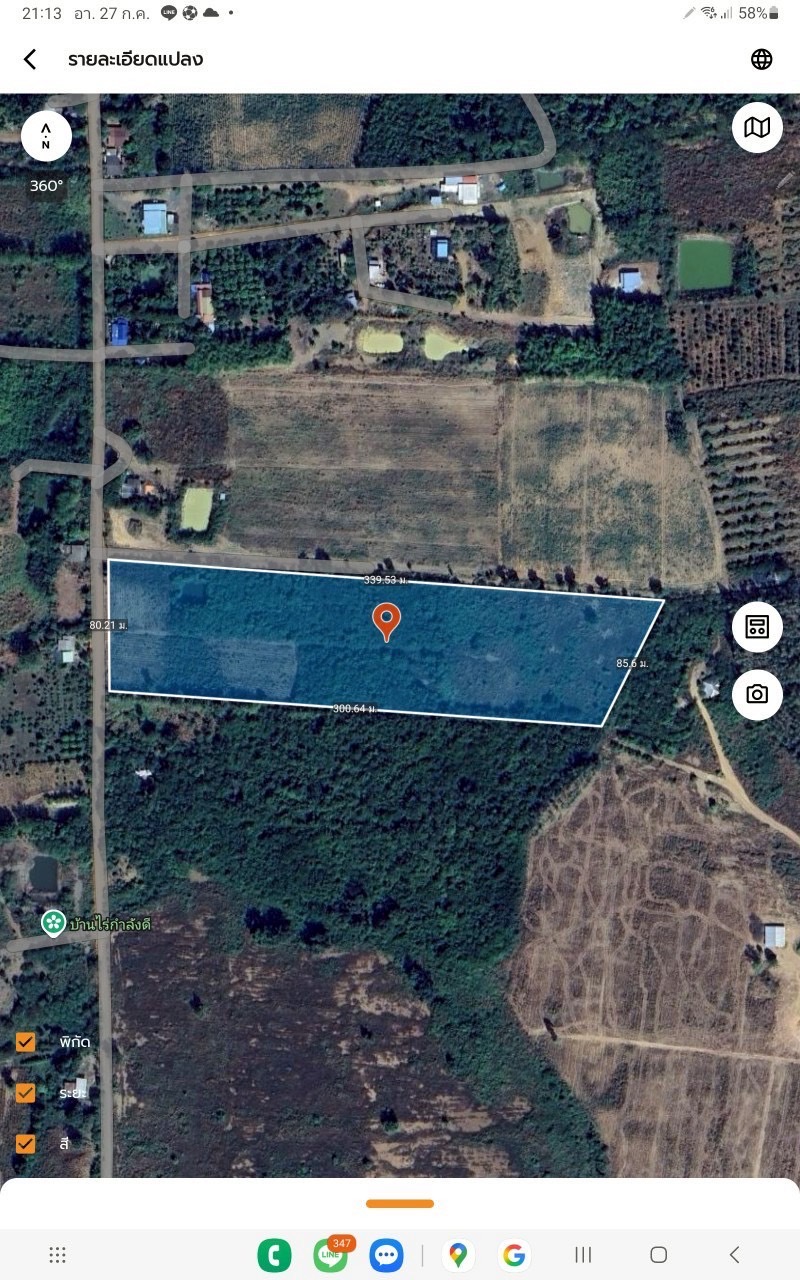The image size is (800, 1280).
Task: Open the camera capture button
Action: pyautogui.click(x=757, y=694)
